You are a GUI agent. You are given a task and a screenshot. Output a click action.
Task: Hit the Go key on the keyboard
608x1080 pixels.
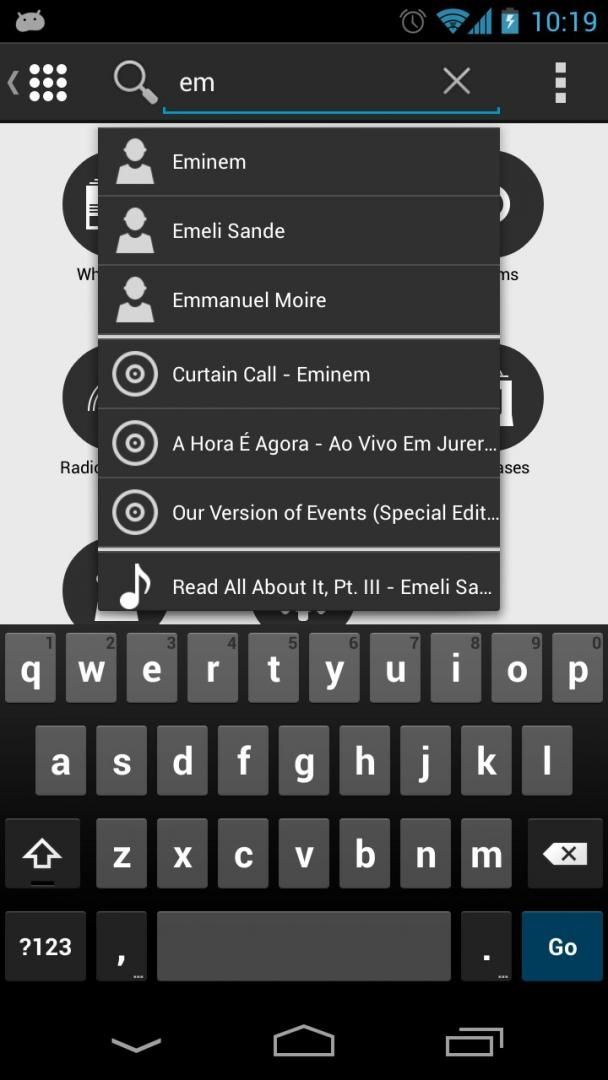tap(562, 946)
